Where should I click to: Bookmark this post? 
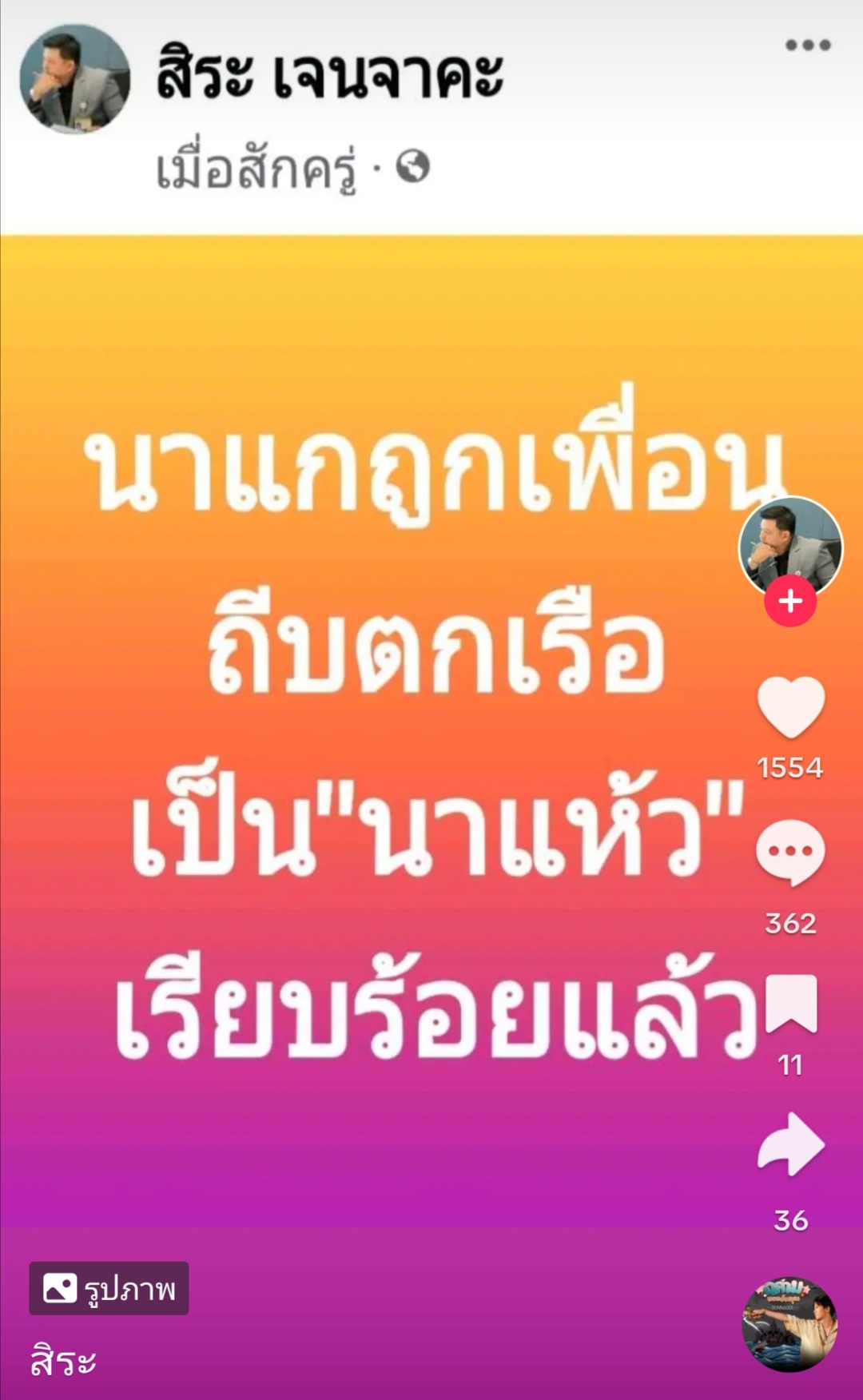click(791, 1004)
